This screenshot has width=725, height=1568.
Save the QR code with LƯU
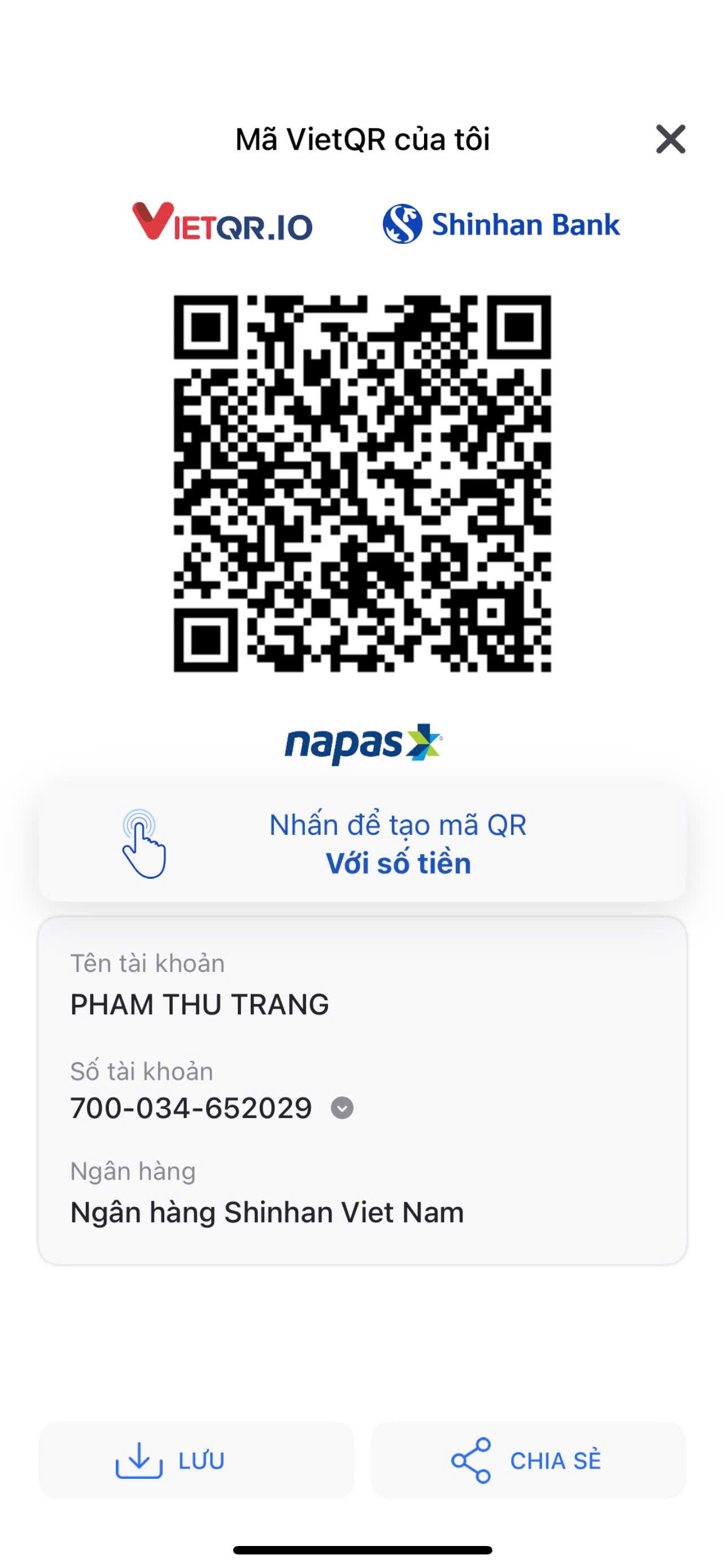(x=196, y=1460)
